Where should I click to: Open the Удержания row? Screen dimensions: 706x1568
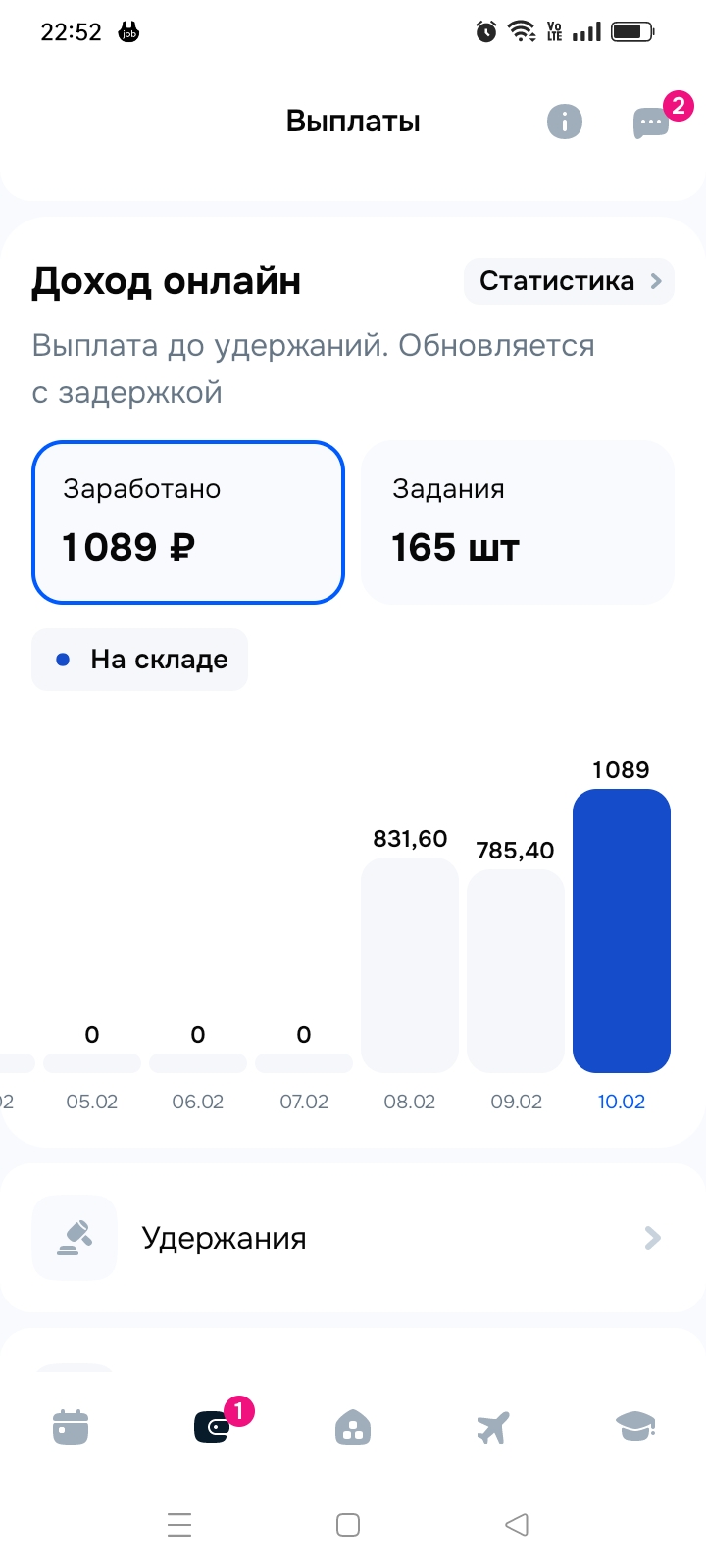pyautogui.click(x=353, y=1238)
